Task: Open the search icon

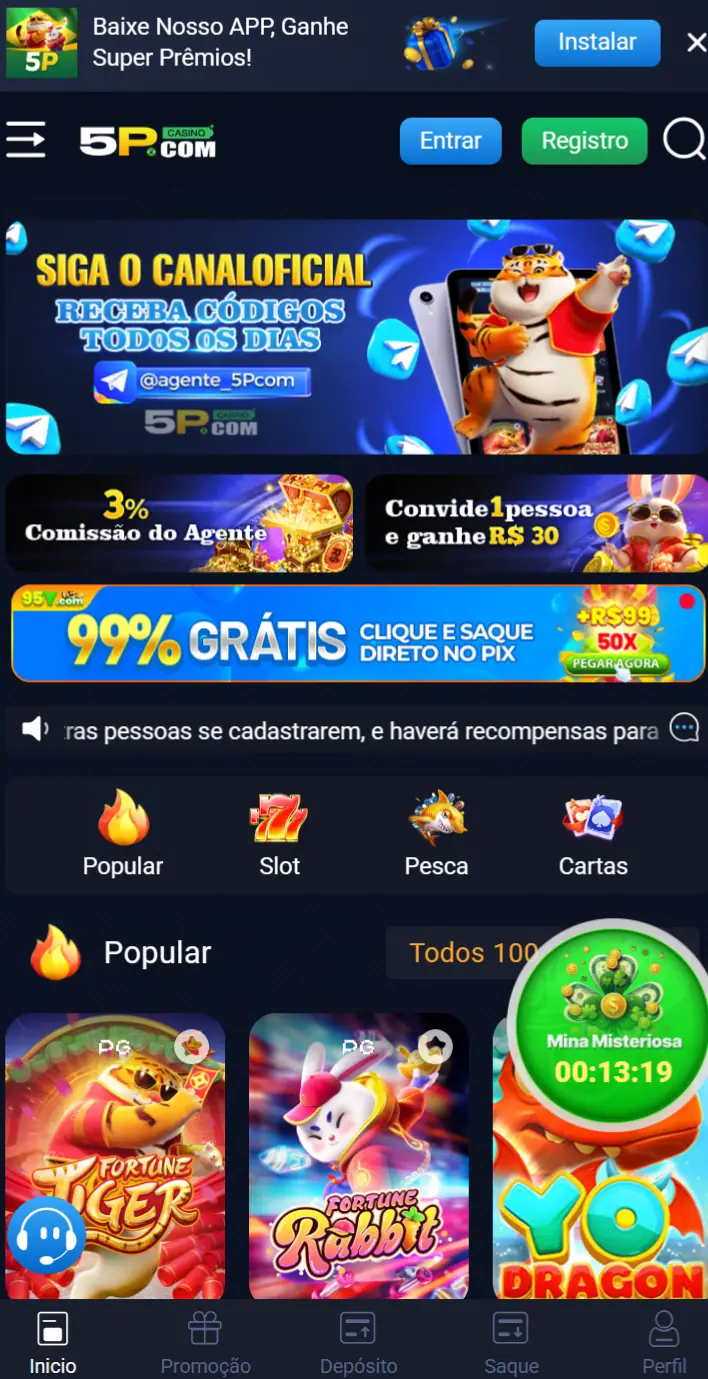Action: [684, 141]
